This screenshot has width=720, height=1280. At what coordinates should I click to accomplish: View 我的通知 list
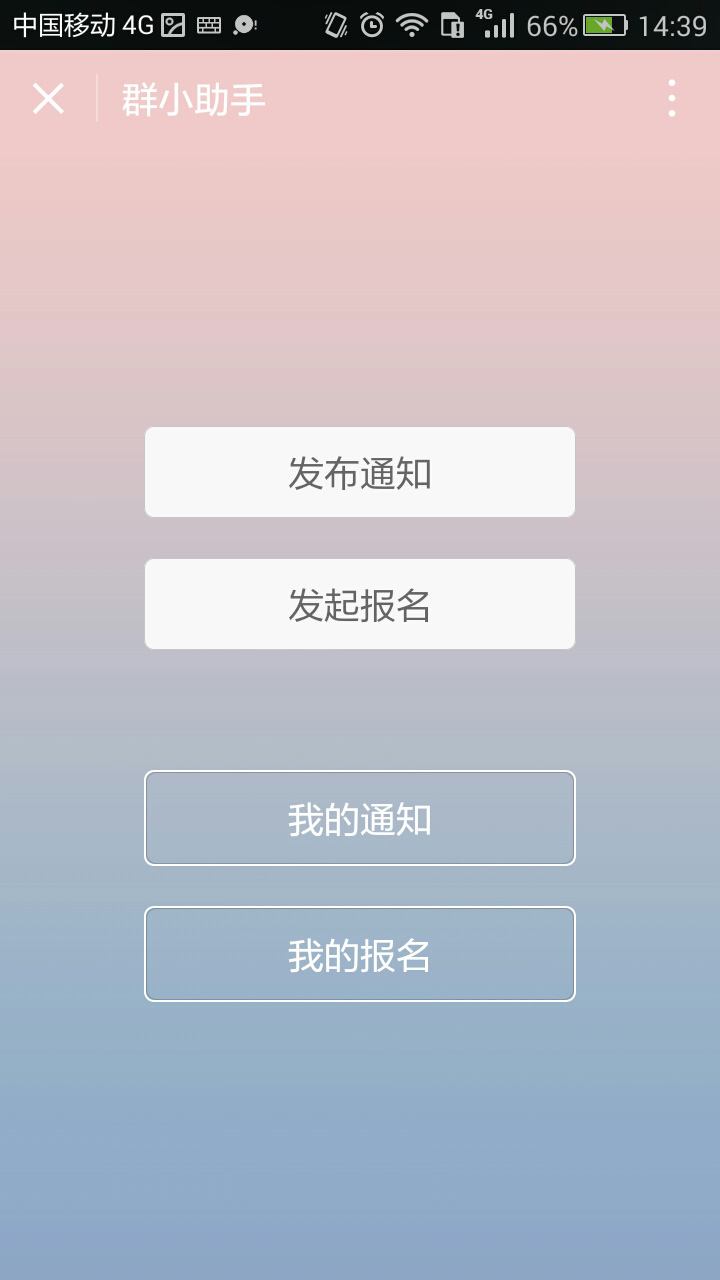click(x=360, y=818)
